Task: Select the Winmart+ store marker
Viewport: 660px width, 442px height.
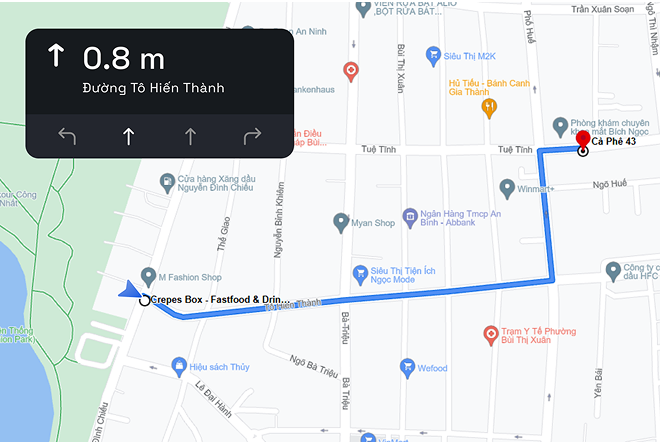Action: click(508, 187)
